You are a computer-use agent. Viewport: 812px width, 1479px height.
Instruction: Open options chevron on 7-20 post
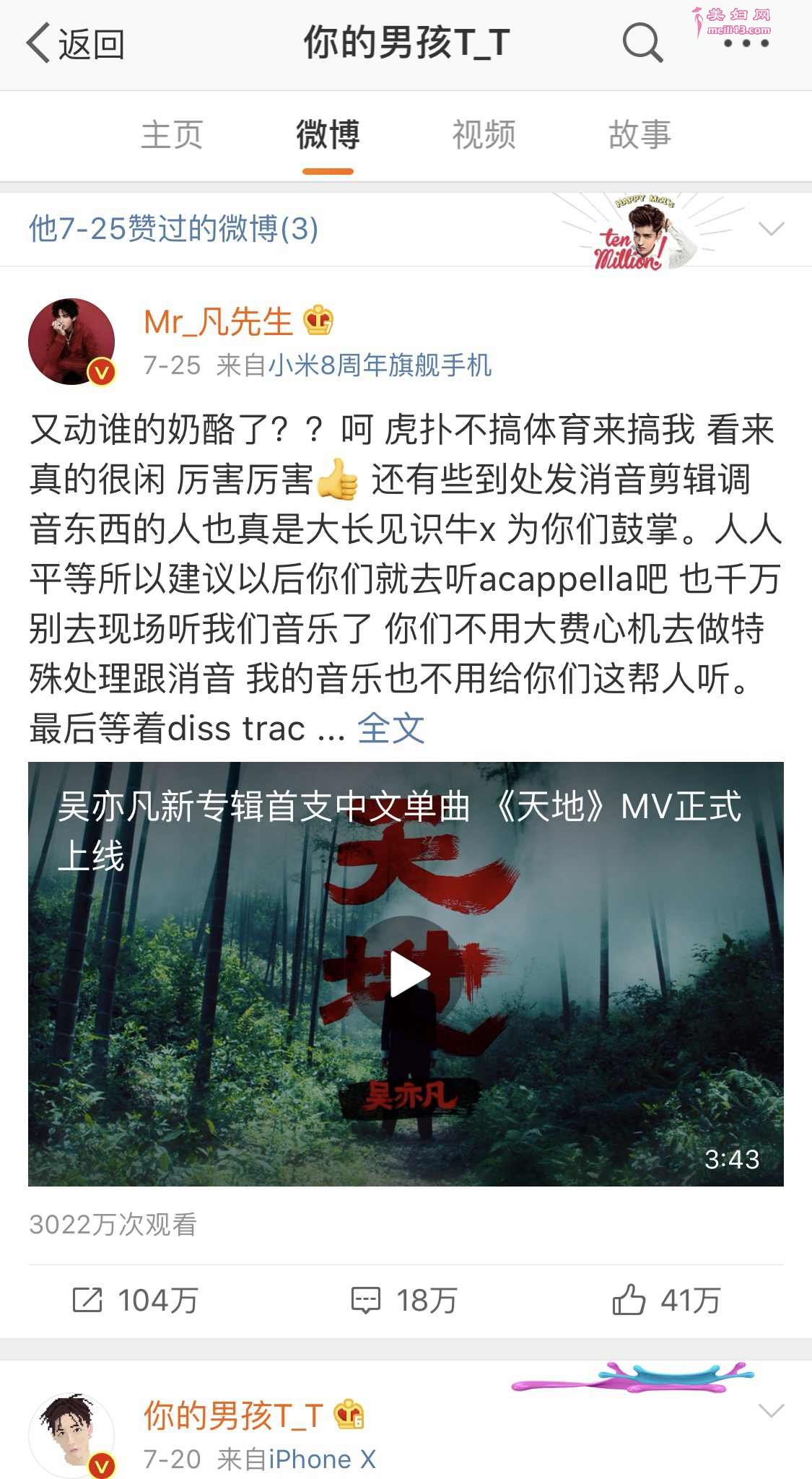(x=772, y=1411)
